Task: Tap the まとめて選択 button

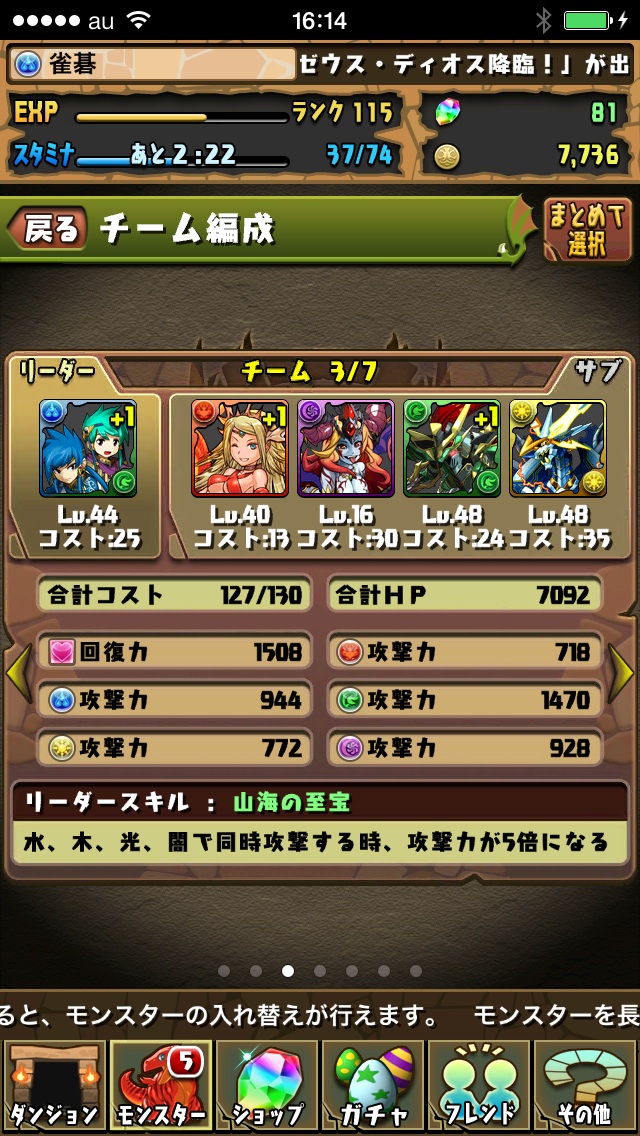Action: point(586,229)
